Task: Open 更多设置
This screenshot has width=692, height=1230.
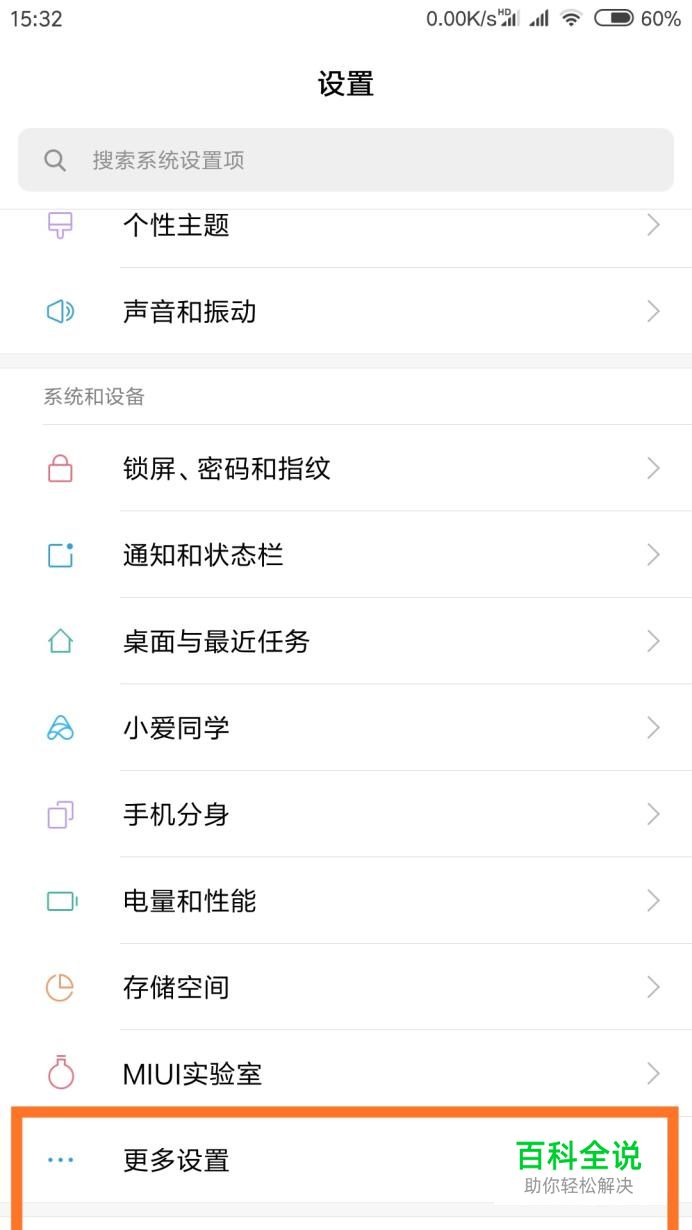Action: coord(346,1160)
